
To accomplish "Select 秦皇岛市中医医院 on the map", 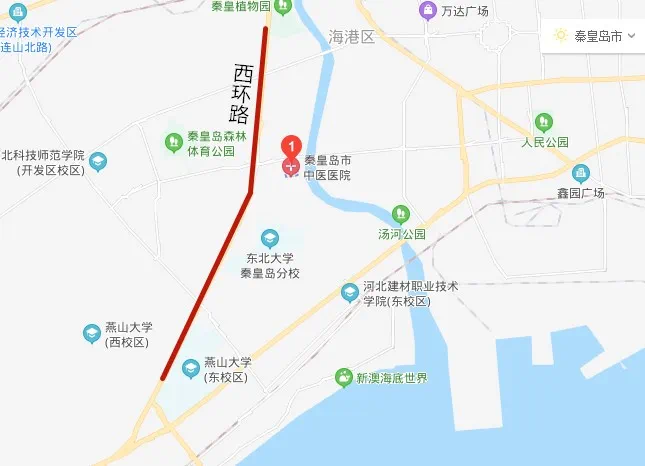I will coord(327,167).
